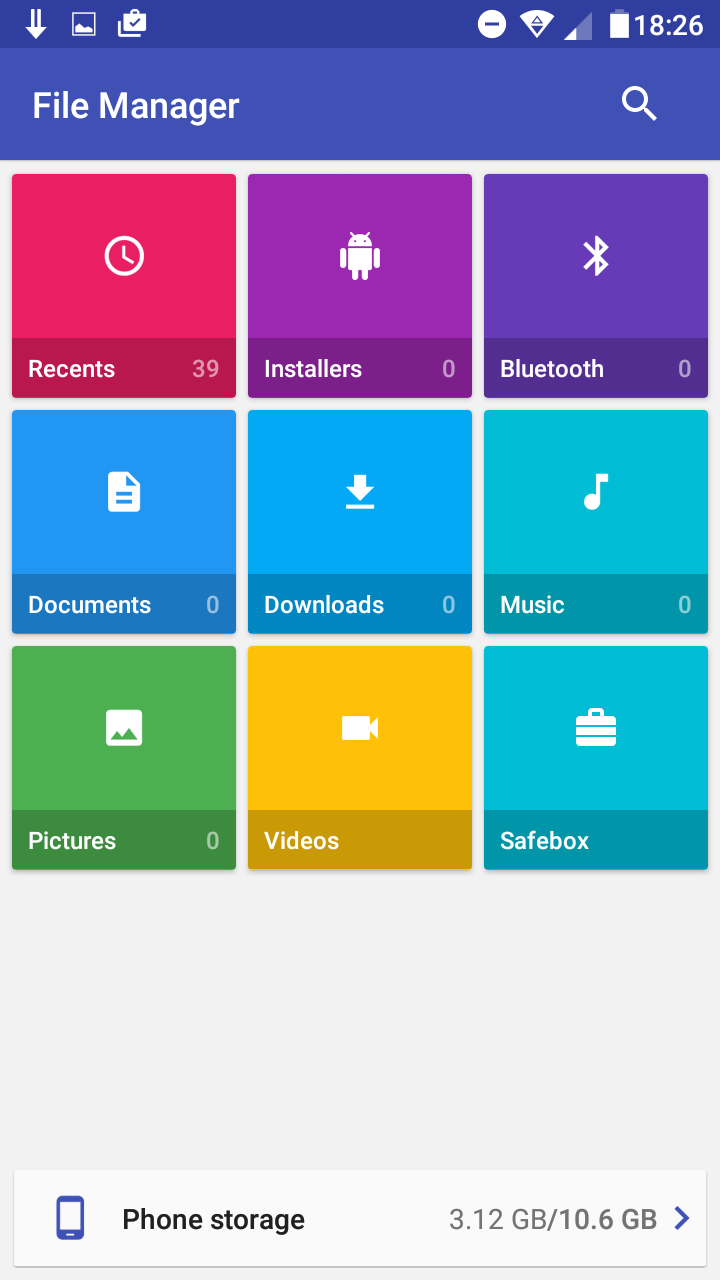View the Music category

click(x=596, y=522)
